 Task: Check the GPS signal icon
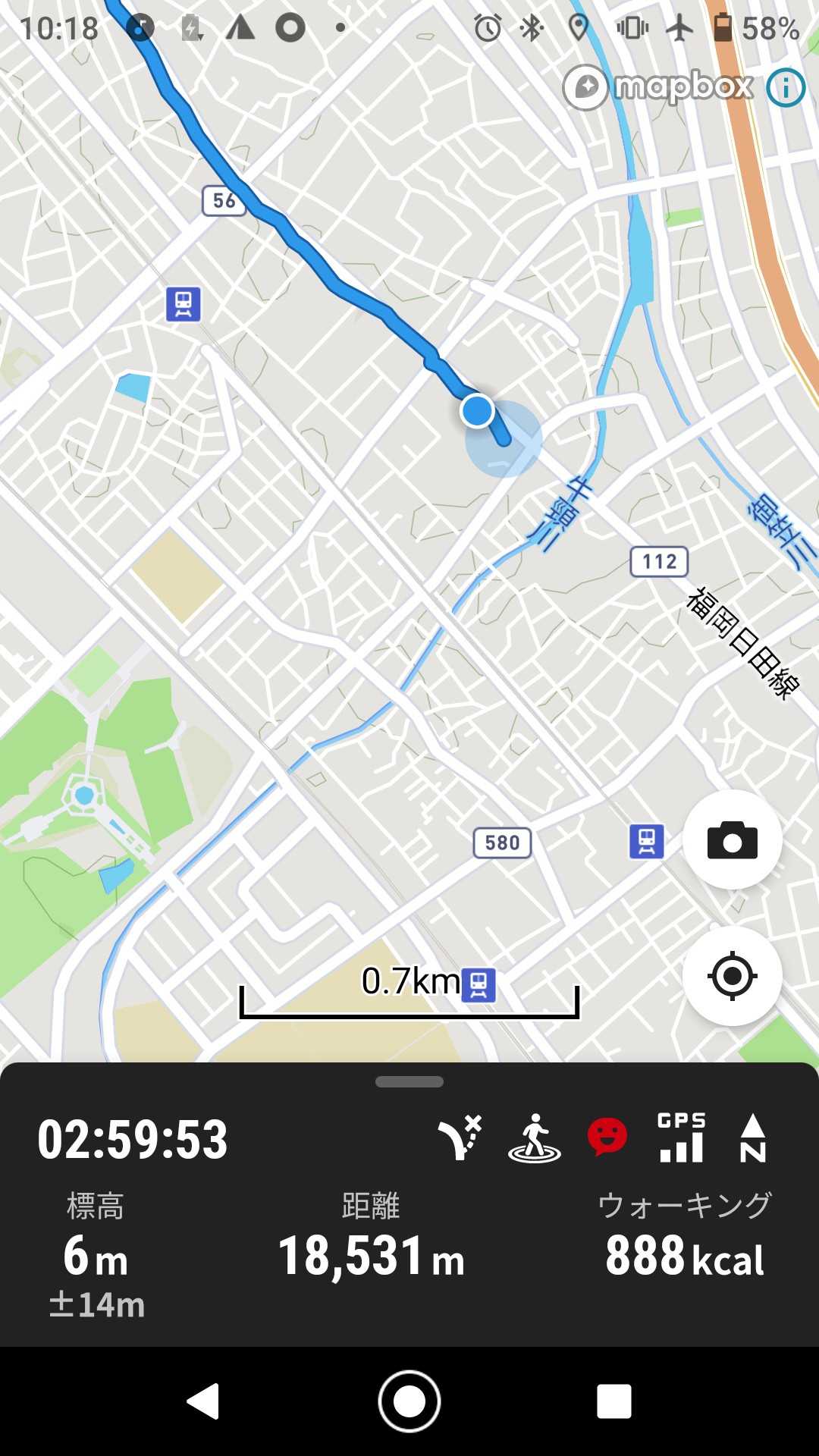[681, 1137]
